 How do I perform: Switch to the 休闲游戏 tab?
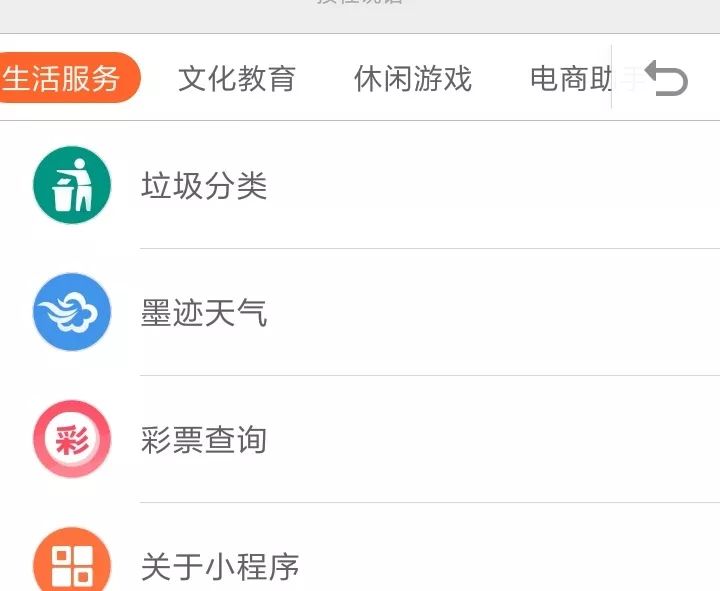[x=412, y=78]
